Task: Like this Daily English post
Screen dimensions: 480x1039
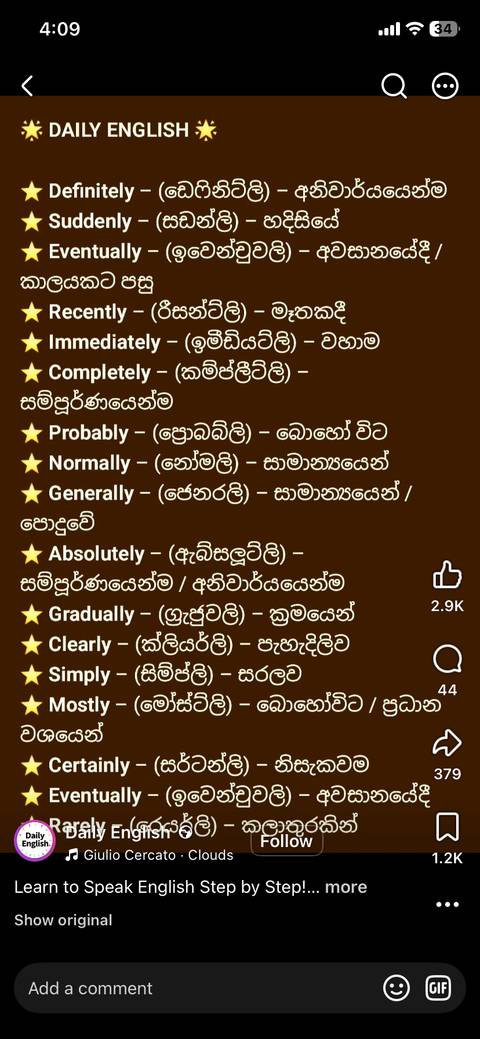Action: click(448, 575)
